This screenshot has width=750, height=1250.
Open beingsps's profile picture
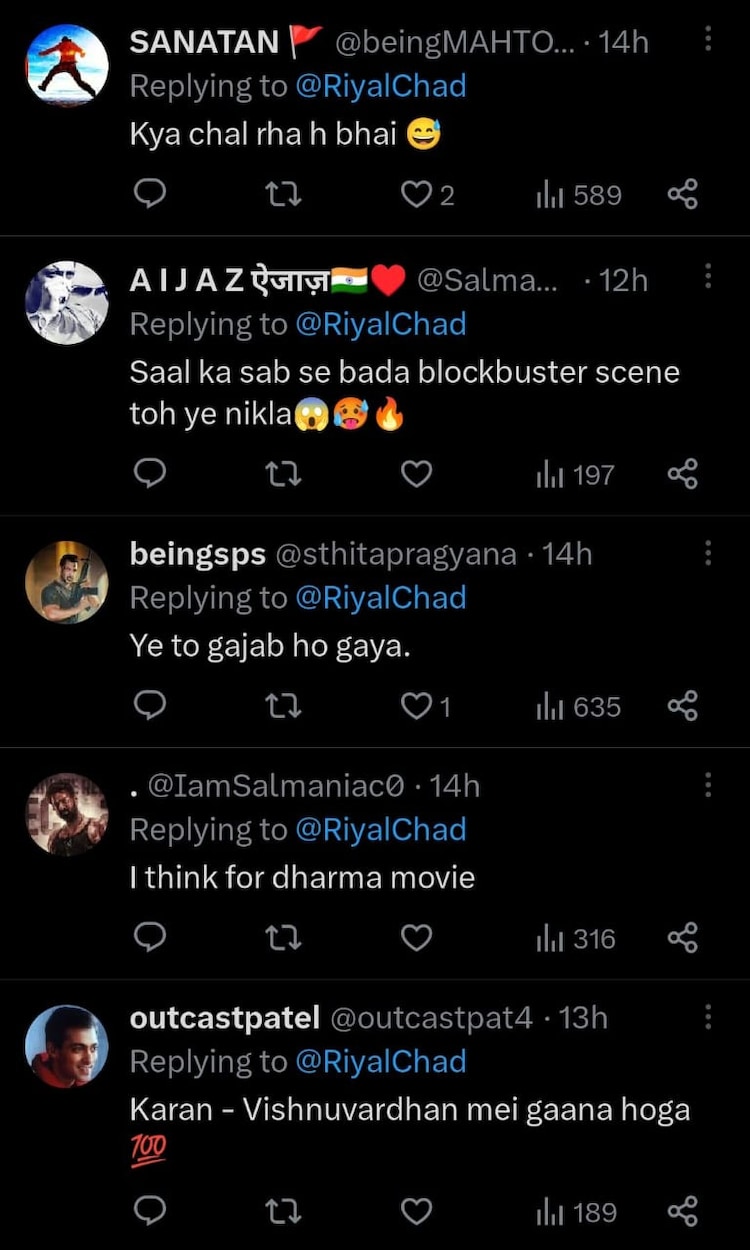66,583
